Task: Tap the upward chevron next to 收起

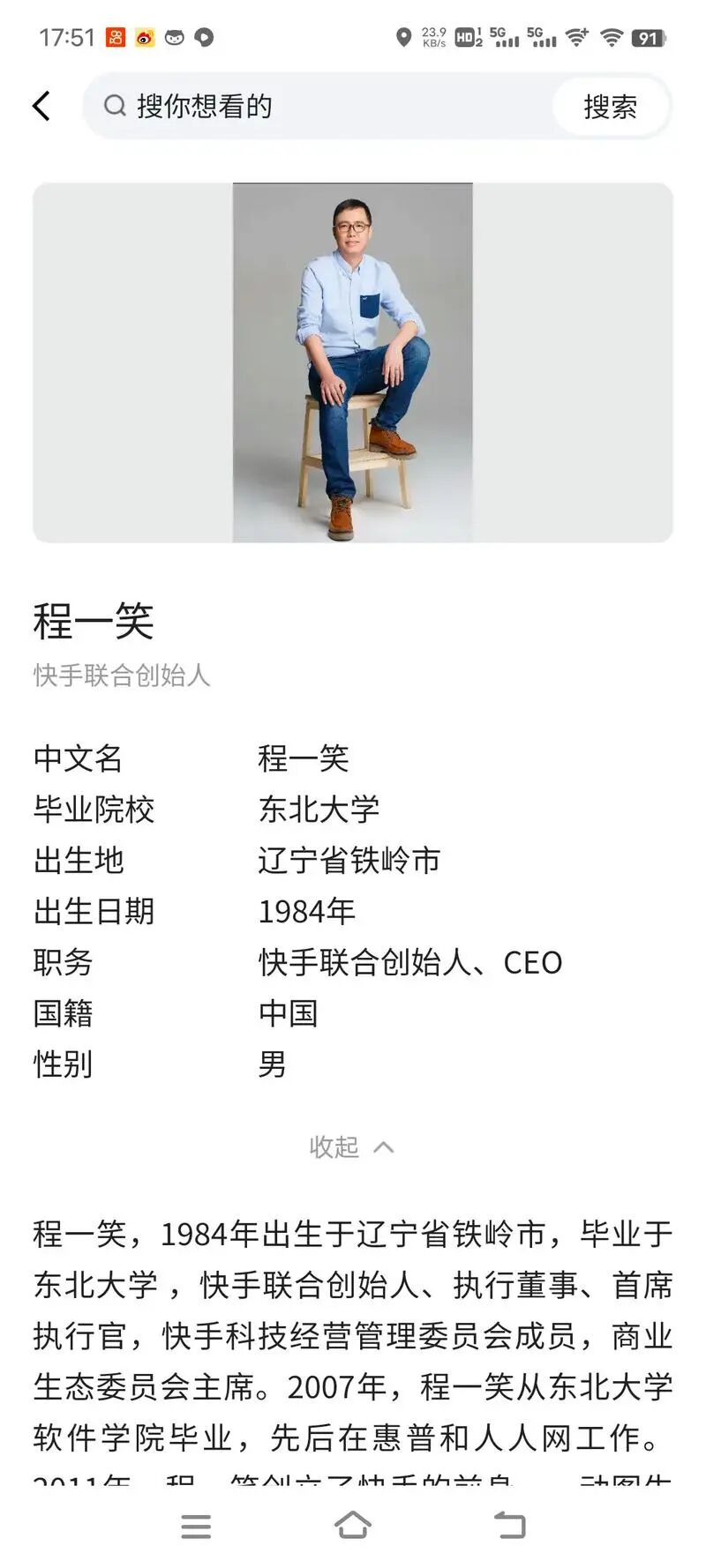Action: (383, 1146)
